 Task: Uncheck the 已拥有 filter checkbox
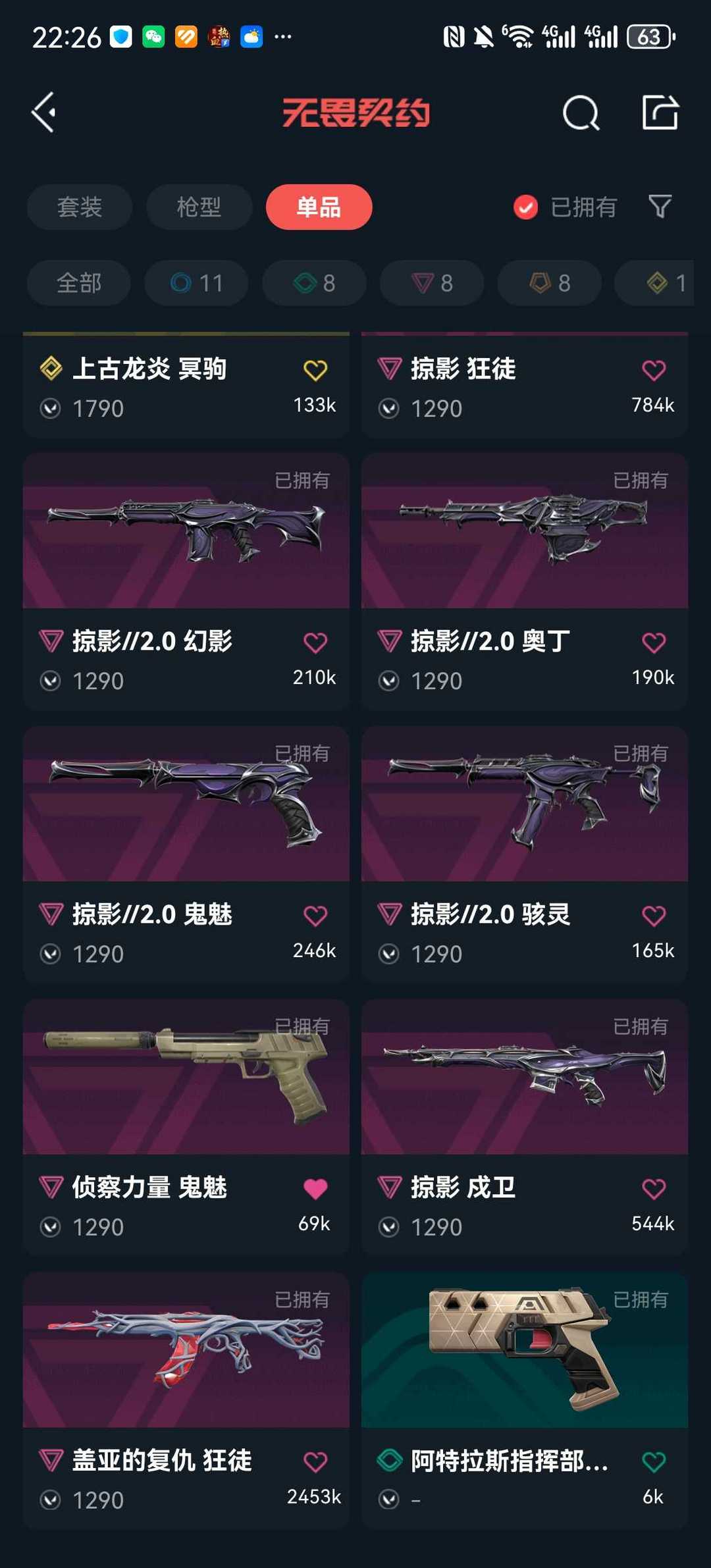point(525,207)
